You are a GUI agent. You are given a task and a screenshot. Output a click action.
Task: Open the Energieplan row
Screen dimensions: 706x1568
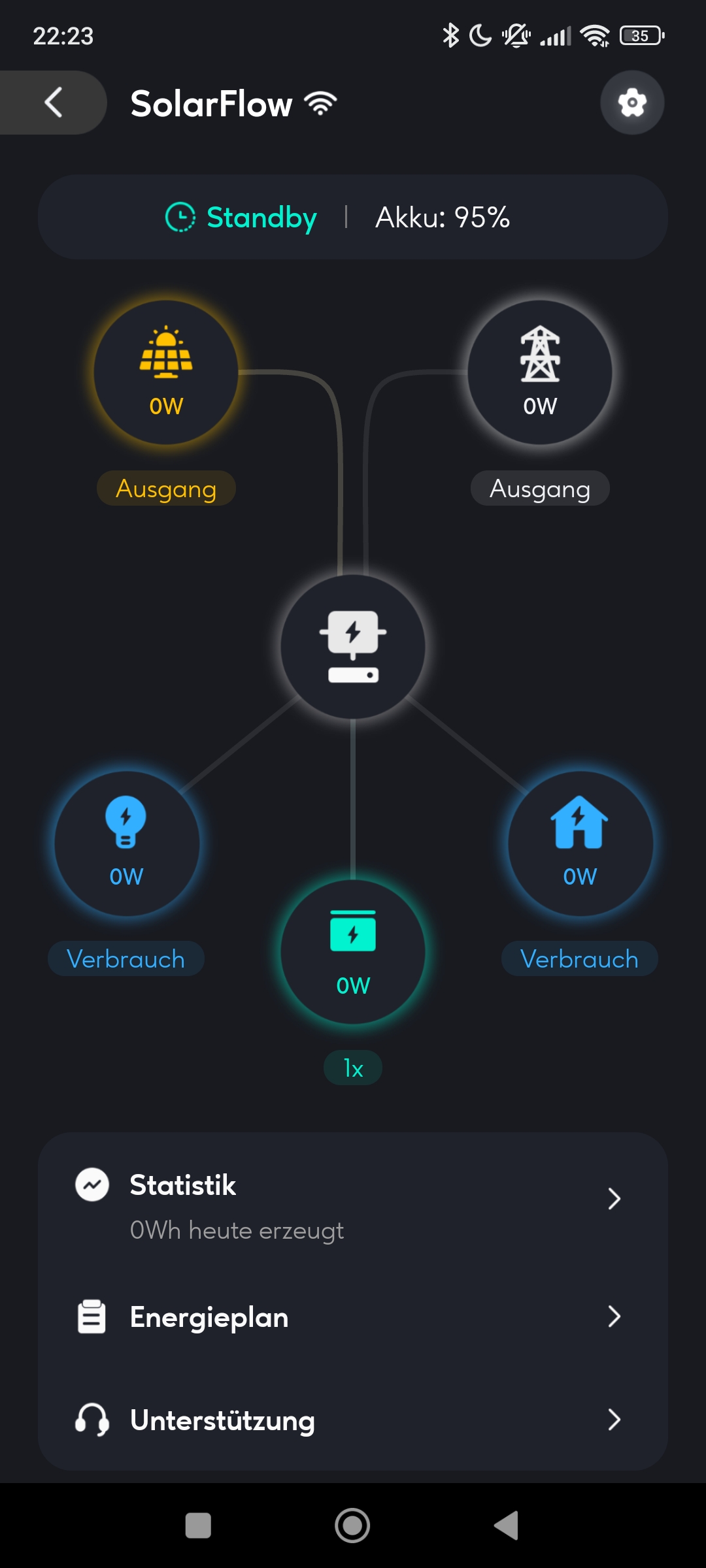pos(353,1316)
